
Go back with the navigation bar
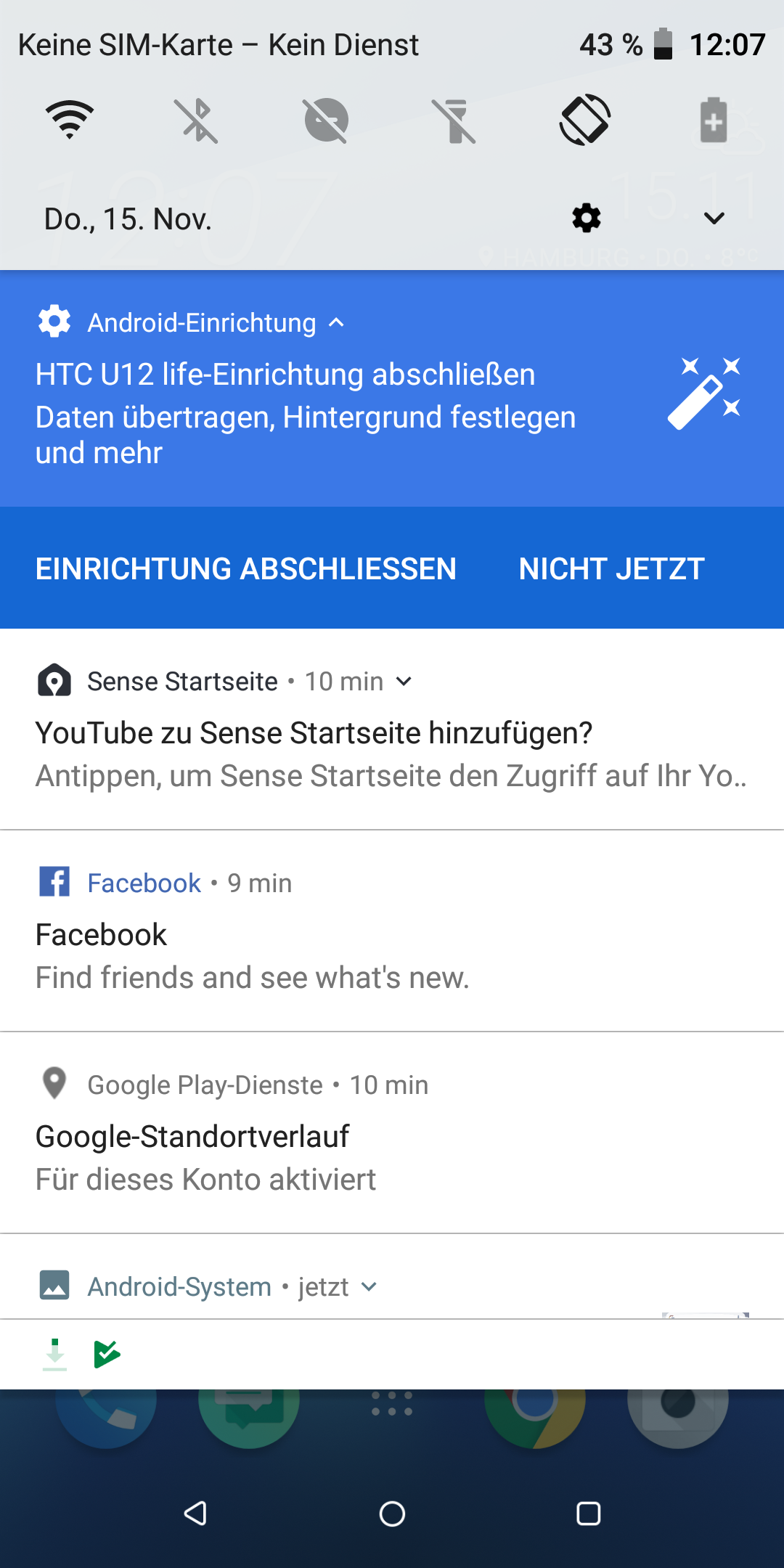(195, 1514)
